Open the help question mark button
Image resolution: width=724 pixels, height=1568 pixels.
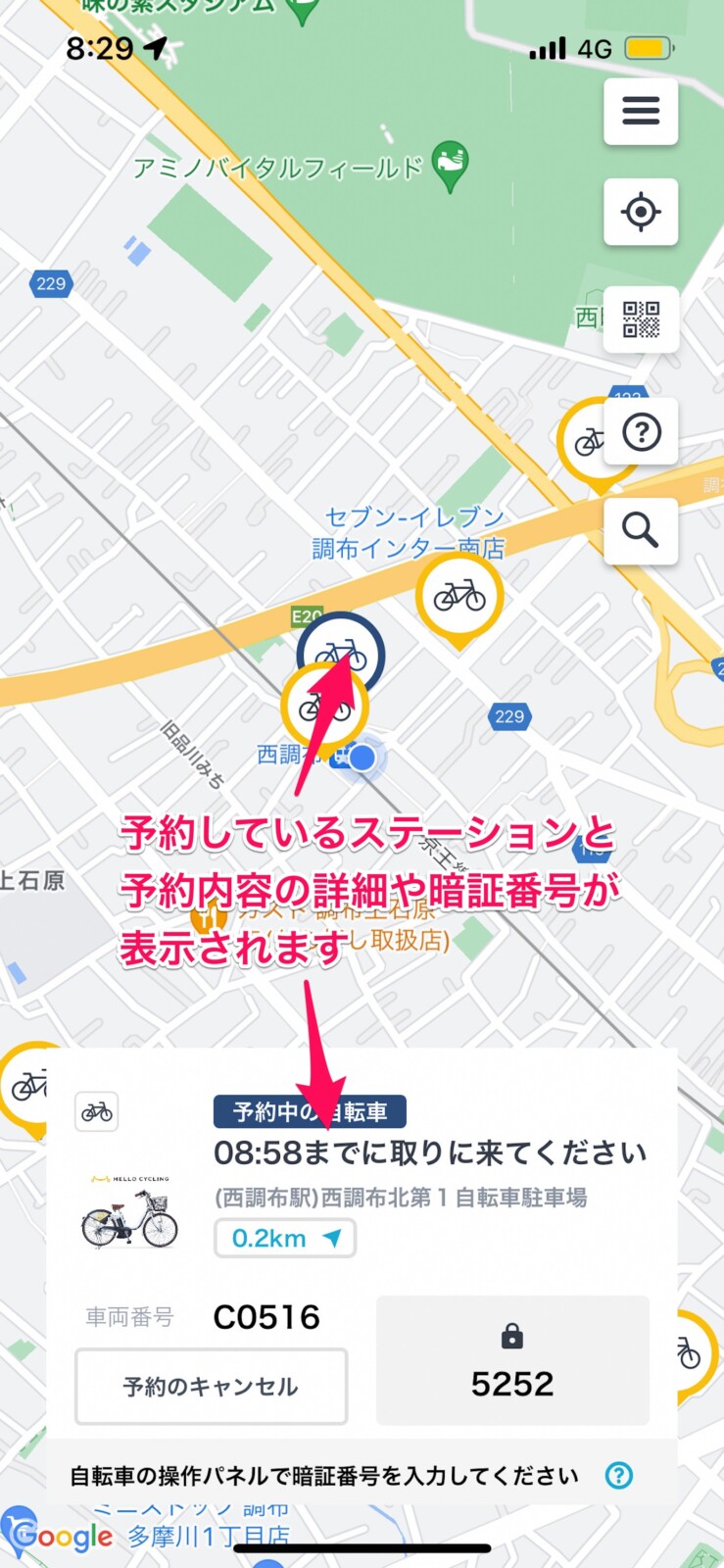click(x=641, y=432)
